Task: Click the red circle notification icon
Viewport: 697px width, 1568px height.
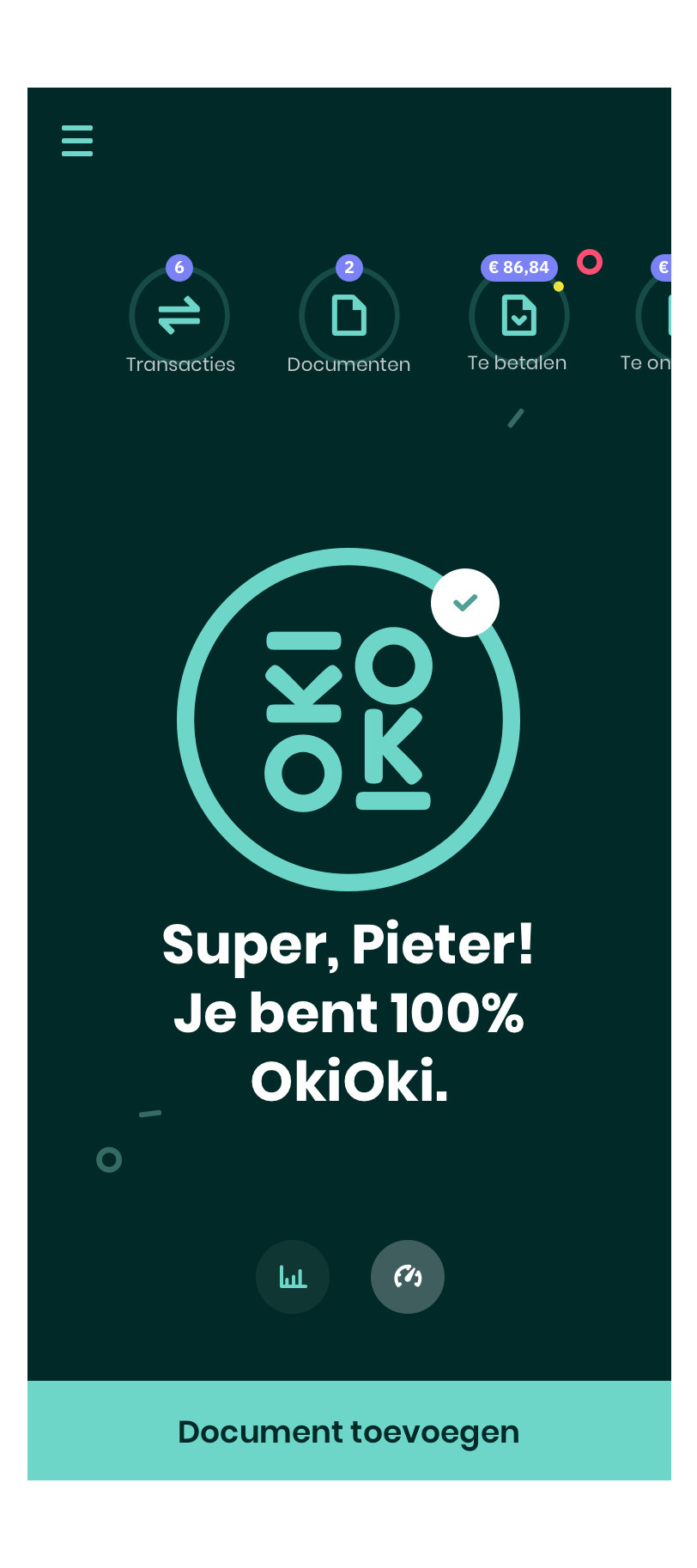Action: (590, 262)
